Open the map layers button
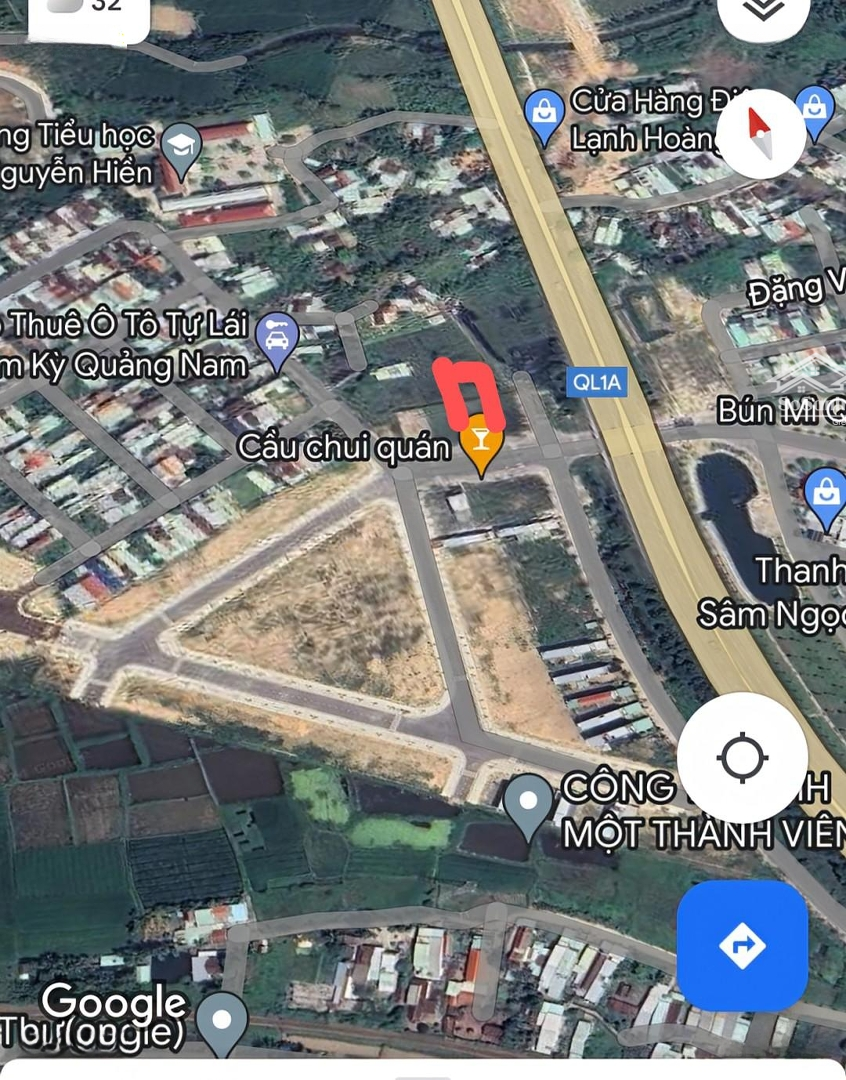This screenshot has width=846, height=1080. 763,10
